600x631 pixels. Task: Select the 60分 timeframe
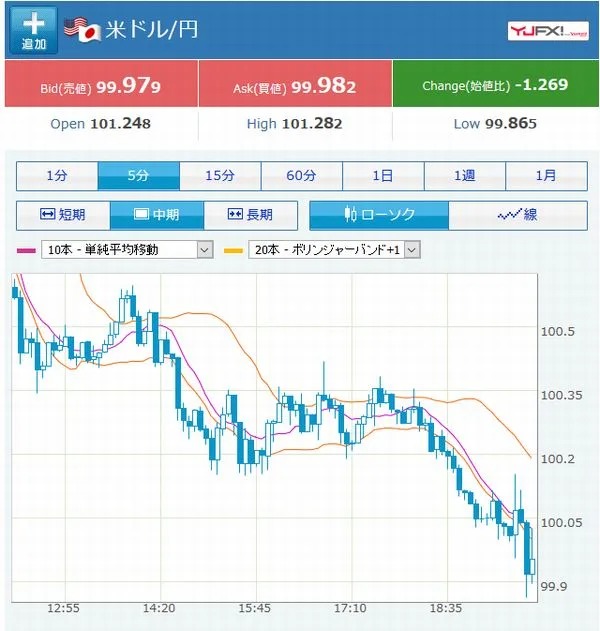(301, 176)
